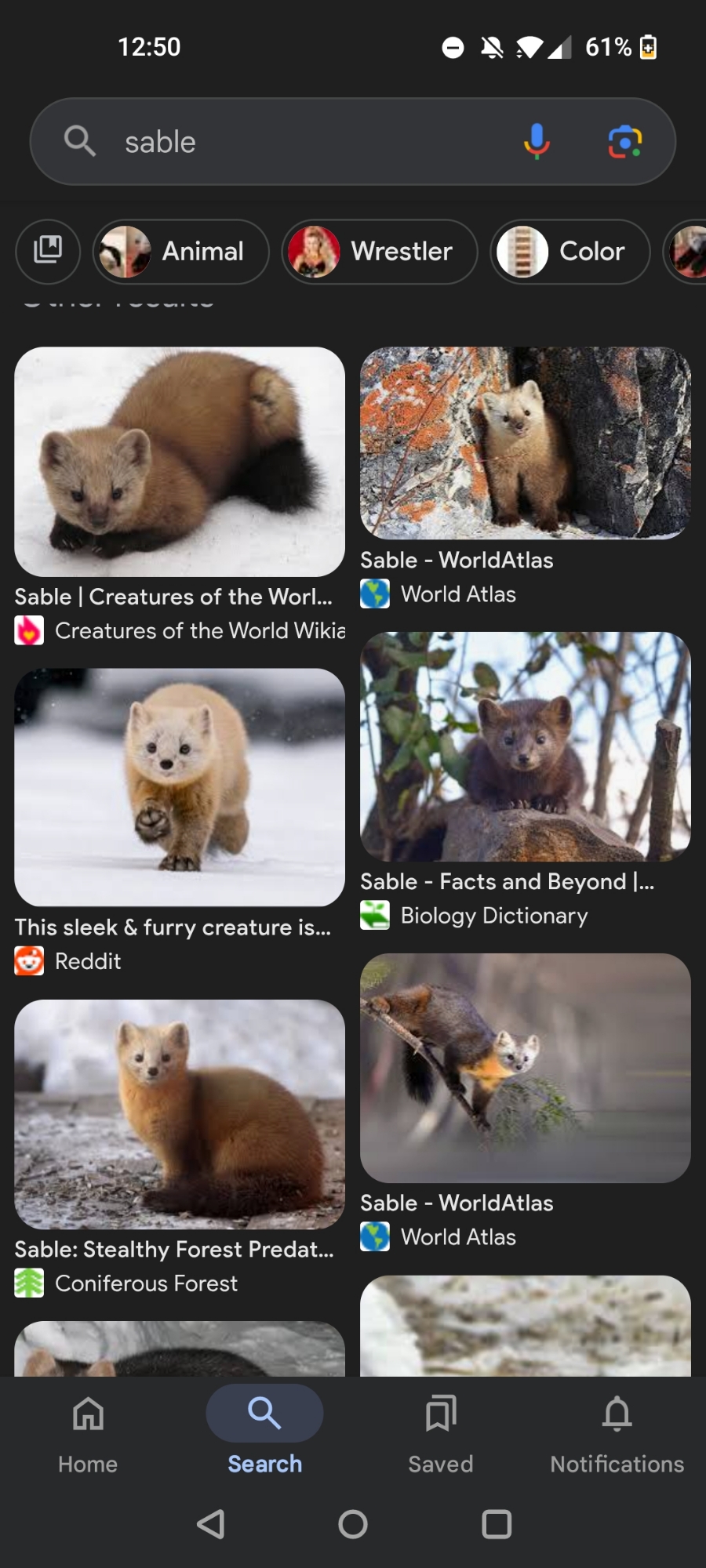Screen dimensions: 706x1568
Task: Open the Creatures of the World Wikia image
Action: (x=180, y=462)
